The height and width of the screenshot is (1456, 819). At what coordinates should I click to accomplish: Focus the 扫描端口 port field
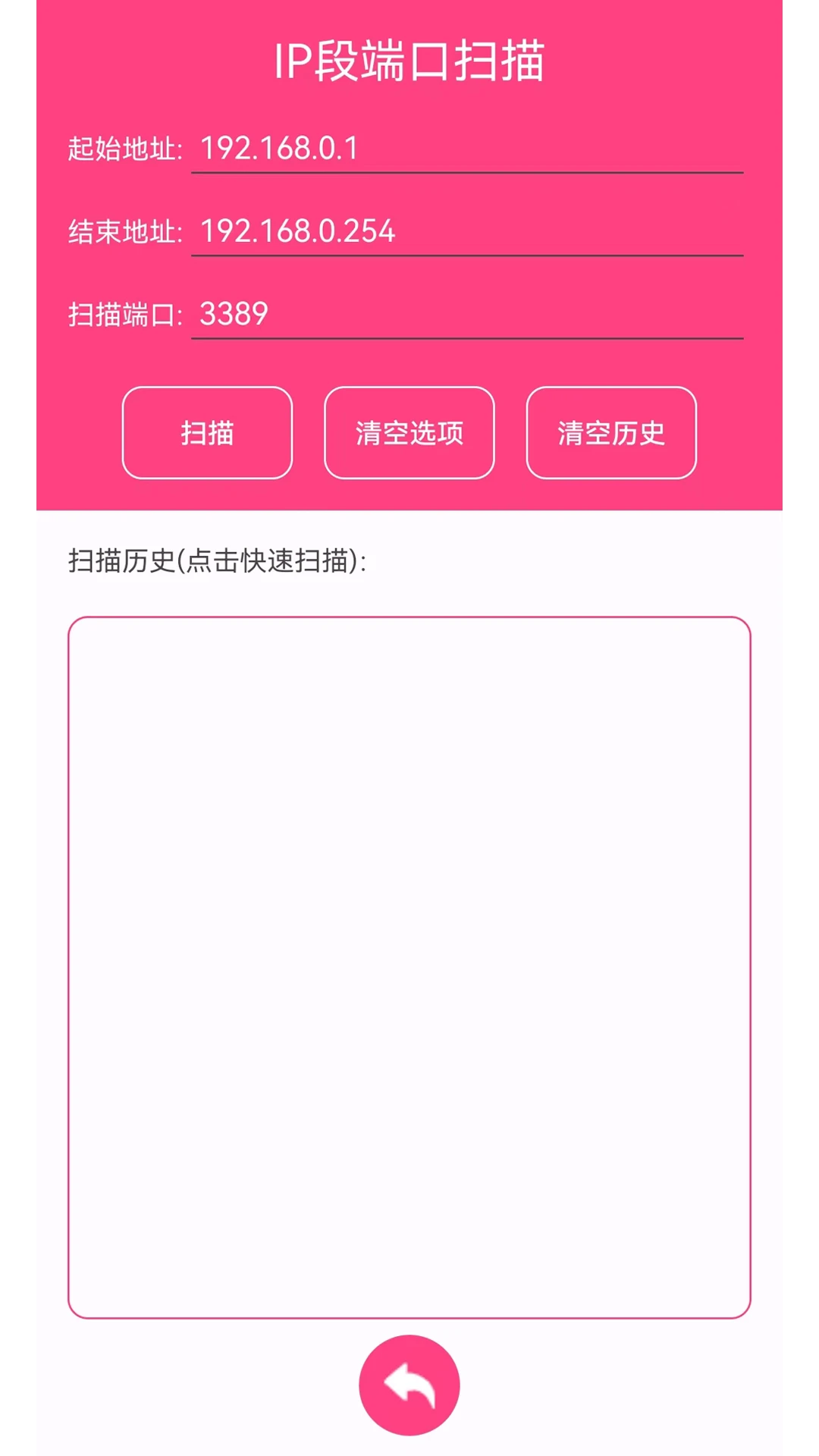point(466,313)
